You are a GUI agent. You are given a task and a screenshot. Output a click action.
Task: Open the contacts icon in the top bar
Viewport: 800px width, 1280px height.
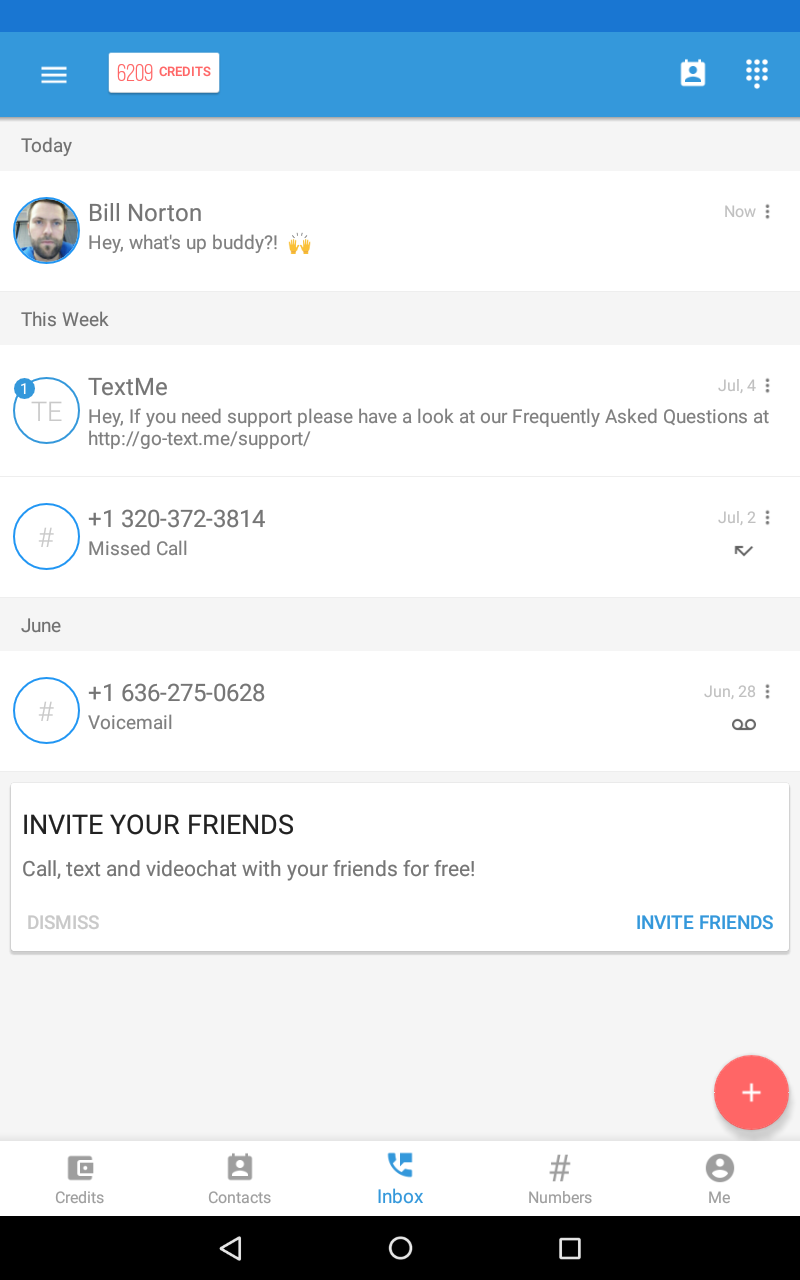pyautogui.click(x=693, y=73)
